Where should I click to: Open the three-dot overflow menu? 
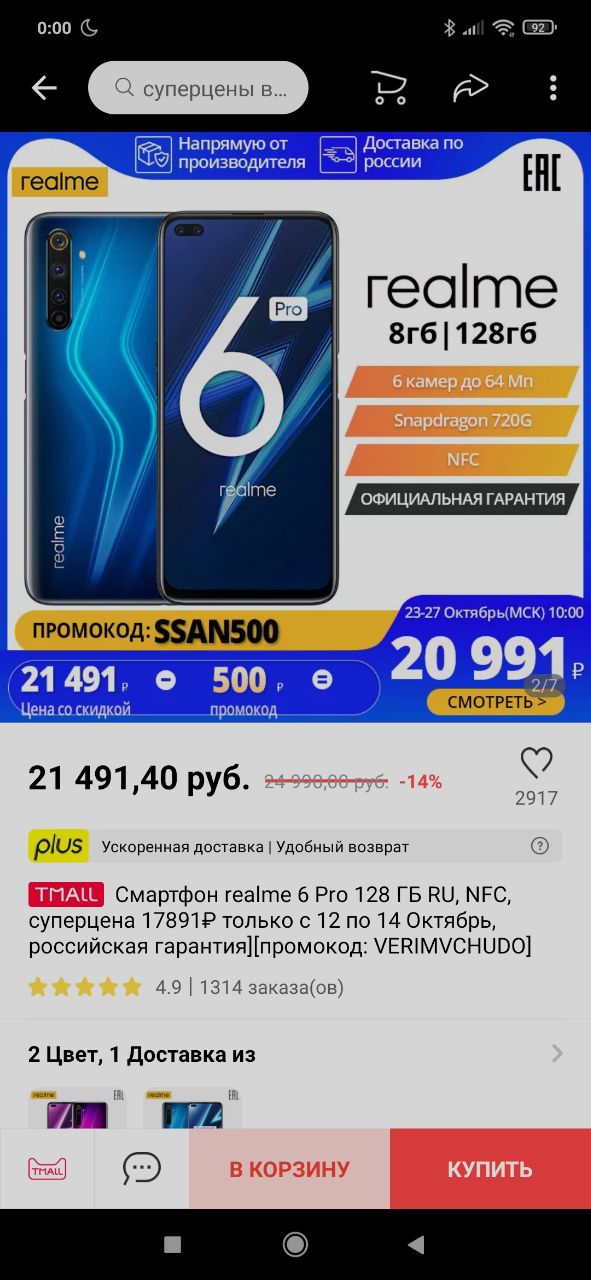[553, 88]
